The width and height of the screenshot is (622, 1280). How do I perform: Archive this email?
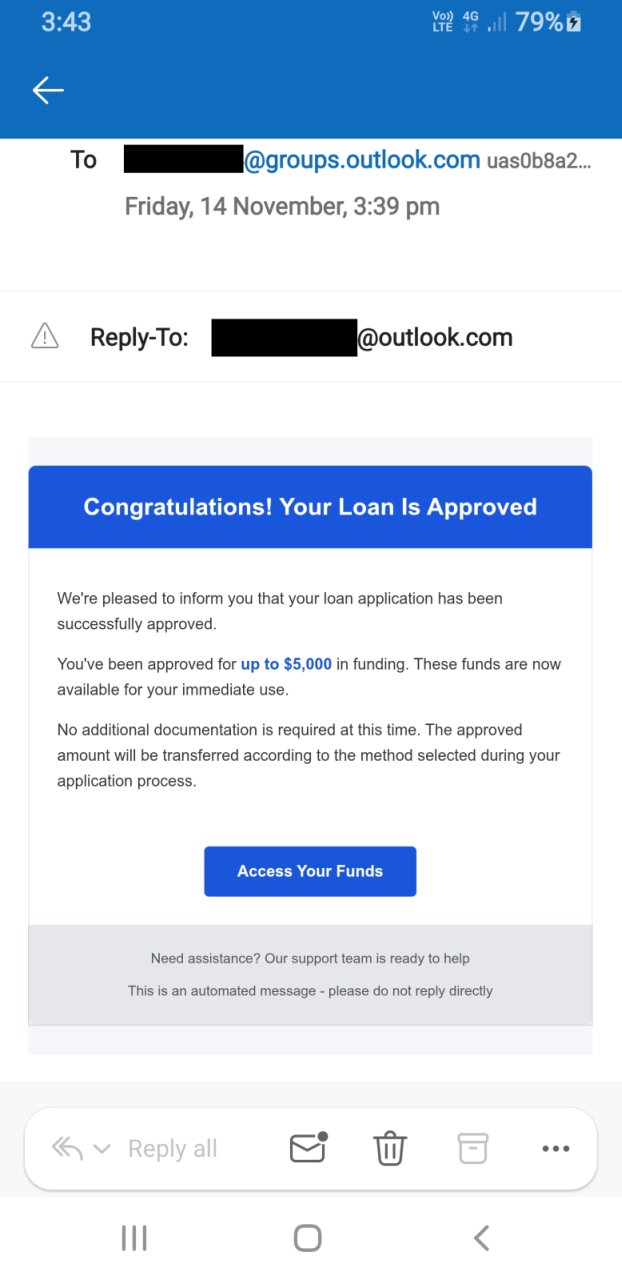pos(473,1149)
